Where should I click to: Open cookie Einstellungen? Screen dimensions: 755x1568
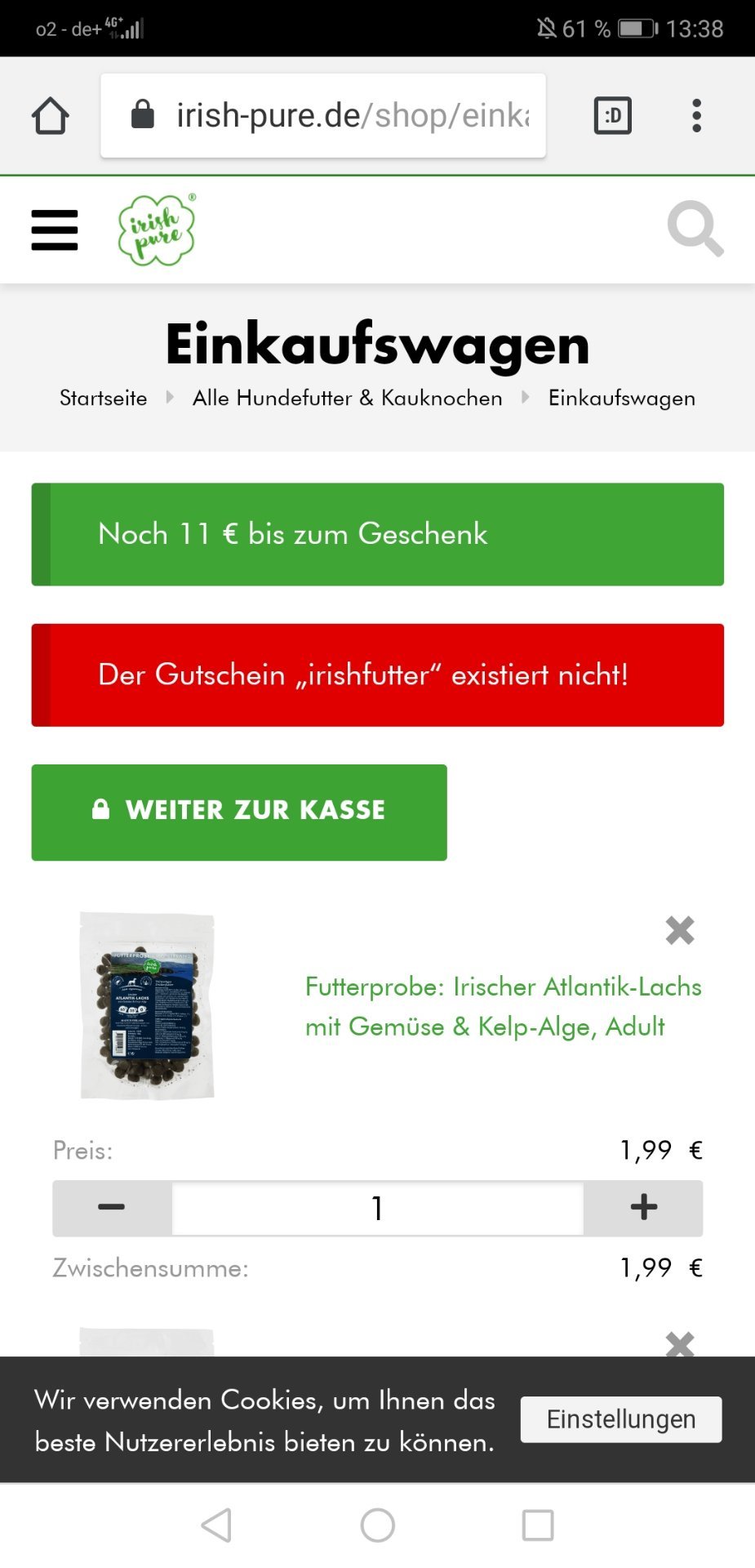click(621, 1419)
